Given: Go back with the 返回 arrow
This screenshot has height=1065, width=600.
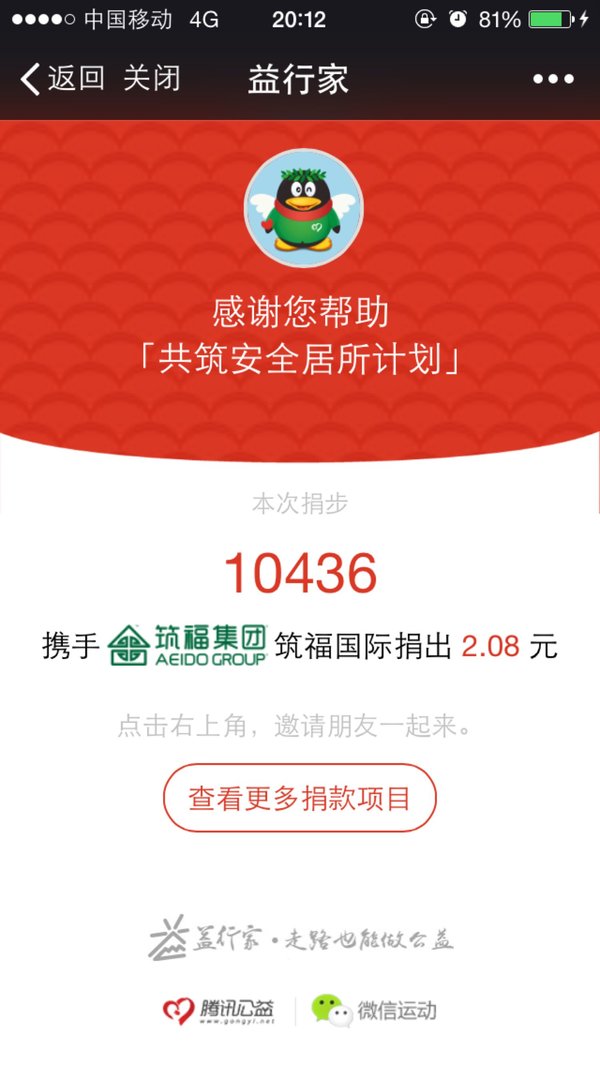Looking at the screenshot, I should [61, 79].
